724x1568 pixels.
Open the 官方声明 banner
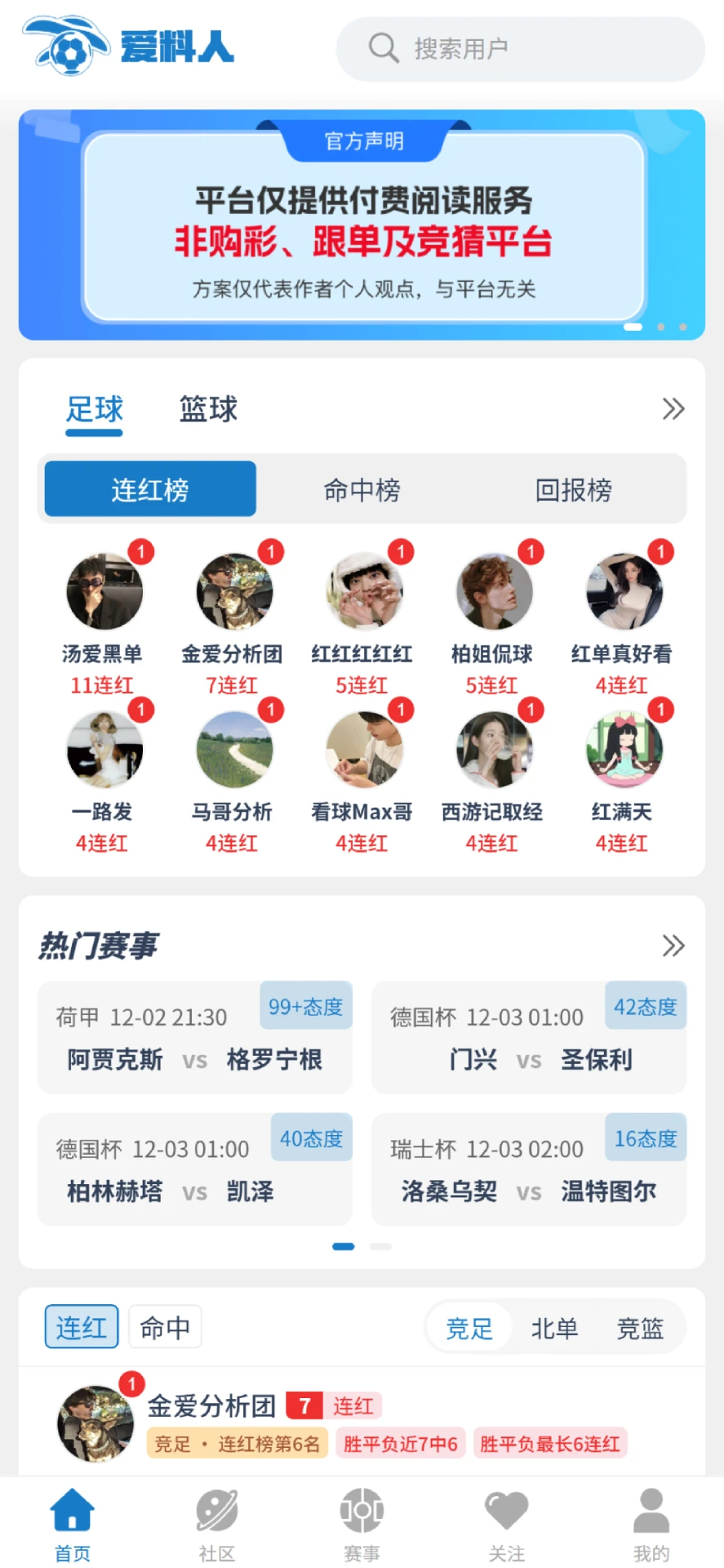pos(362,225)
